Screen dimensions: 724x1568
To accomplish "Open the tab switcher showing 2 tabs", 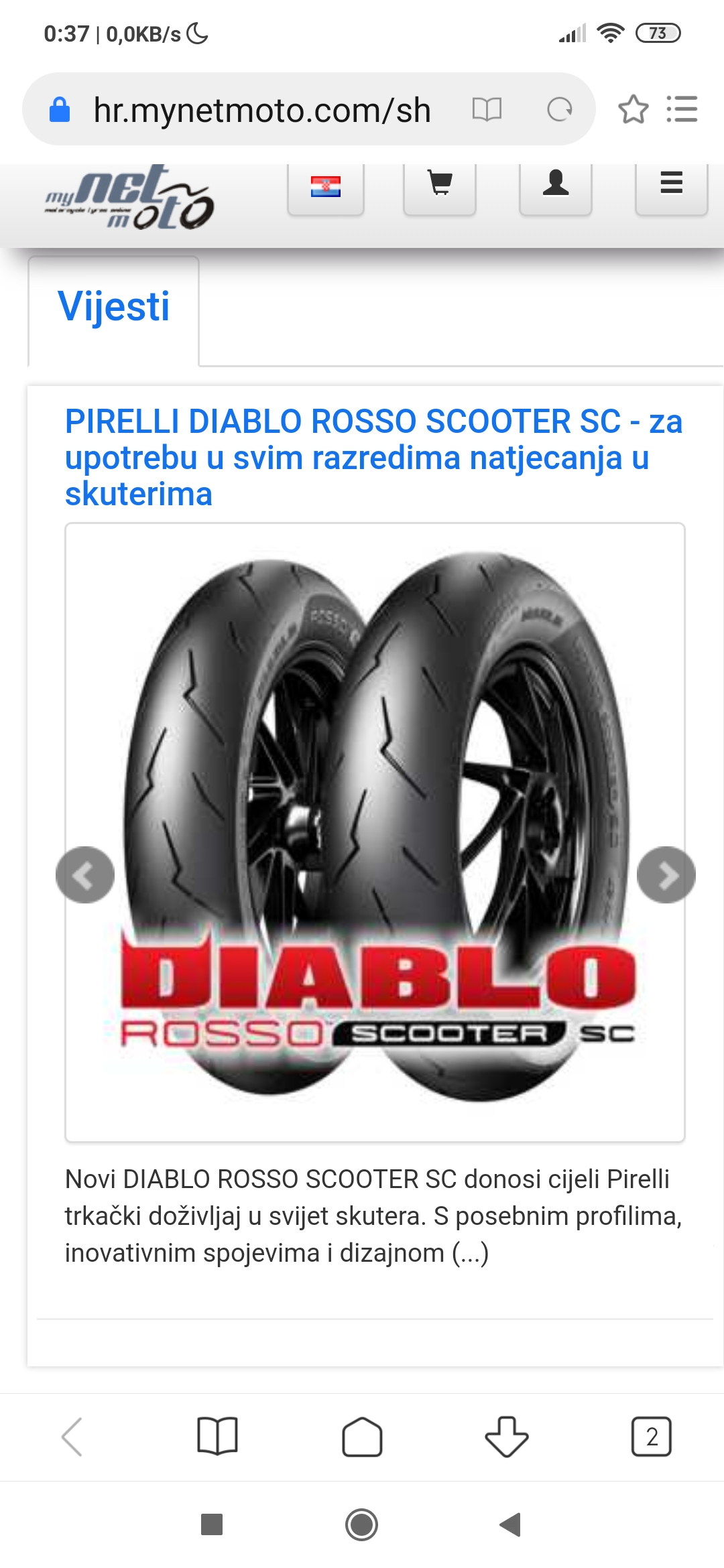I will 651,1437.
